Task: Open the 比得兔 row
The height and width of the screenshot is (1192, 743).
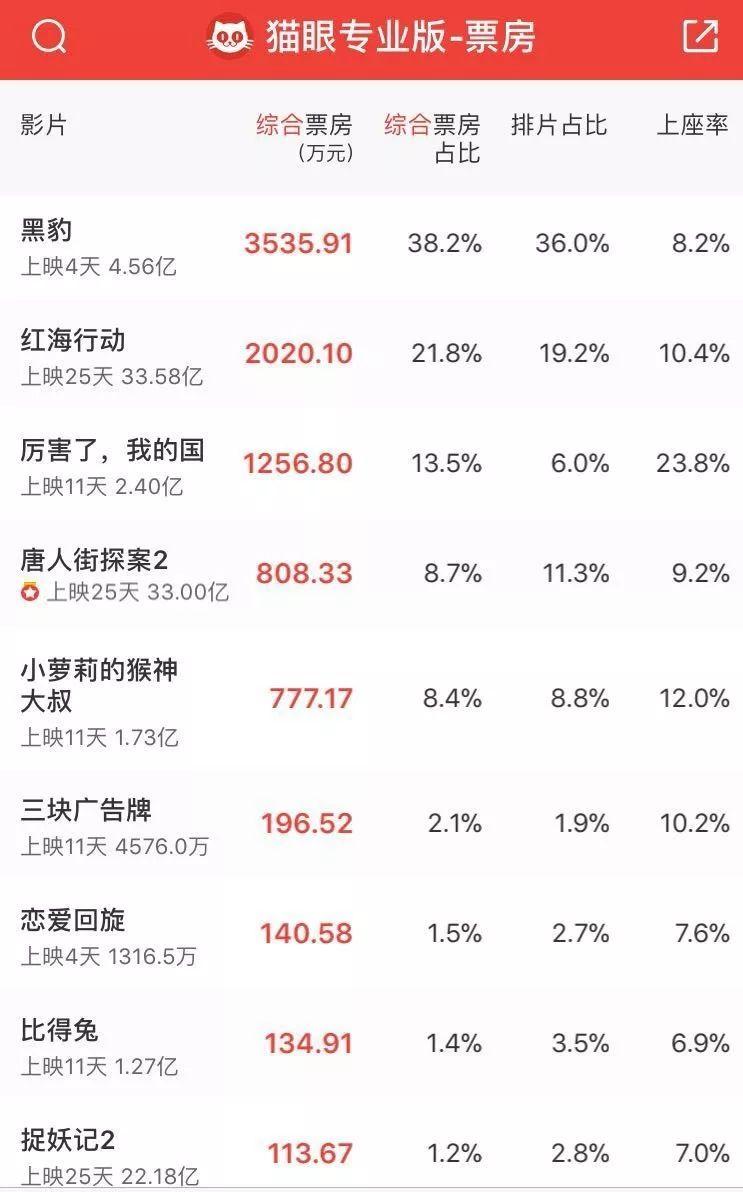Action: [x=371, y=1044]
